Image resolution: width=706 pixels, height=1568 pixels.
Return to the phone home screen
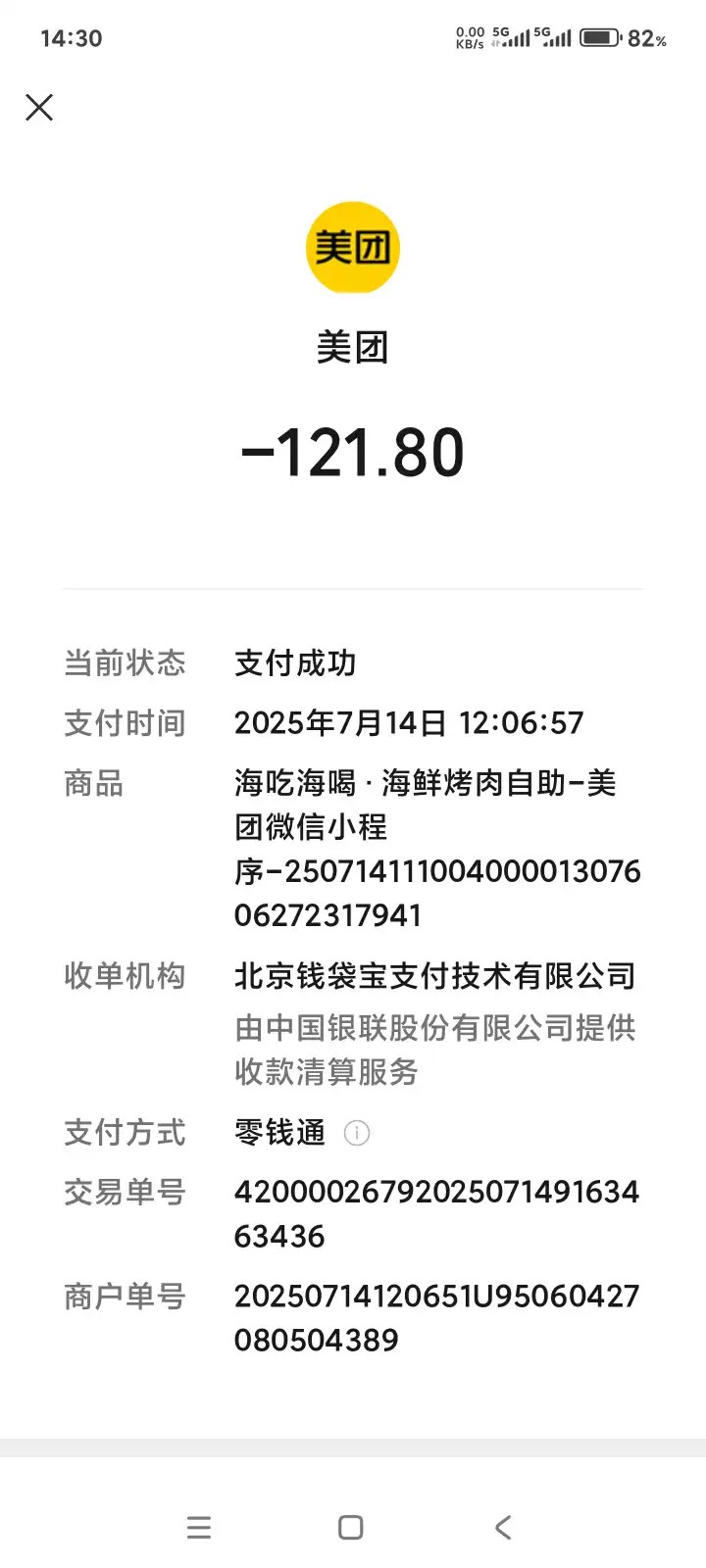point(351,1527)
